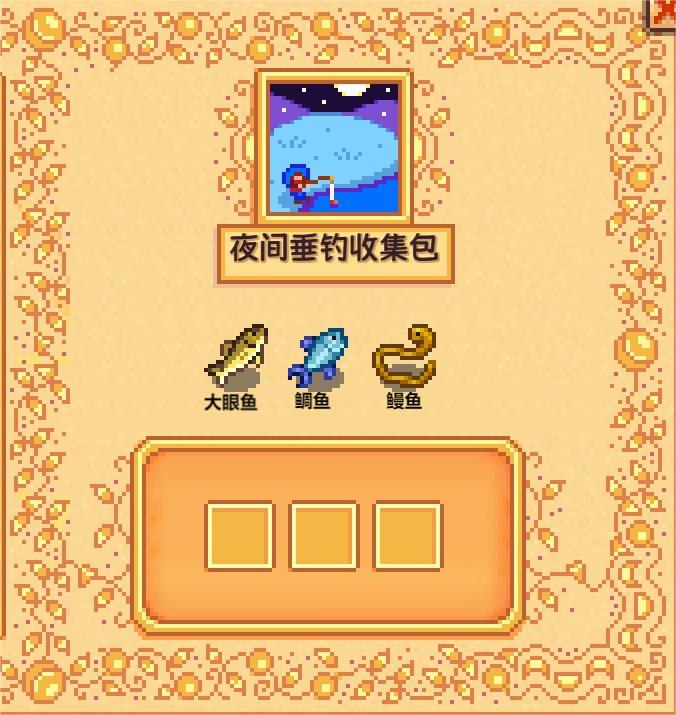Select the 鳗鱼 eel item

click(404, 357)
